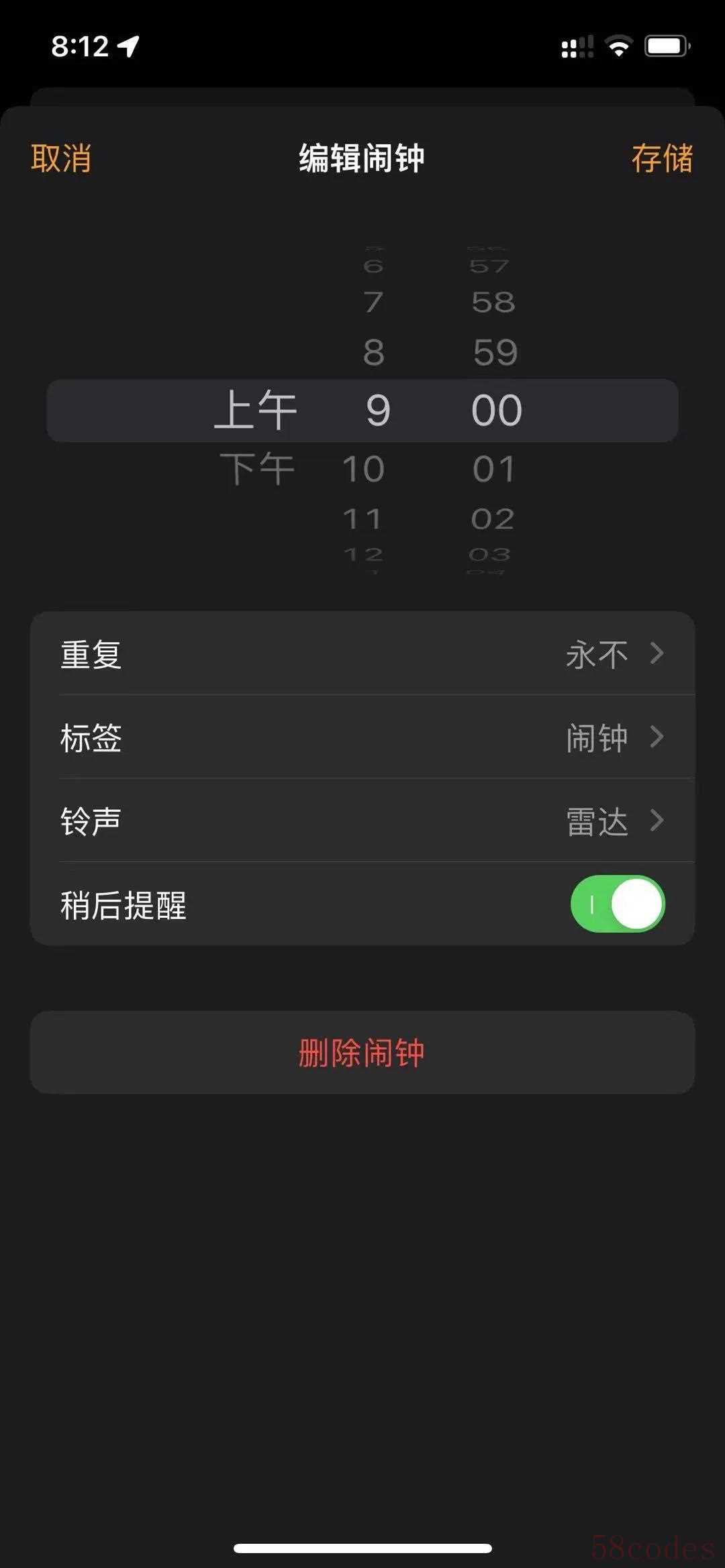The width and height of the screenshot is (725, 1568).
Task: Tap 取消 to cancel editing
Action: point(61,159)
